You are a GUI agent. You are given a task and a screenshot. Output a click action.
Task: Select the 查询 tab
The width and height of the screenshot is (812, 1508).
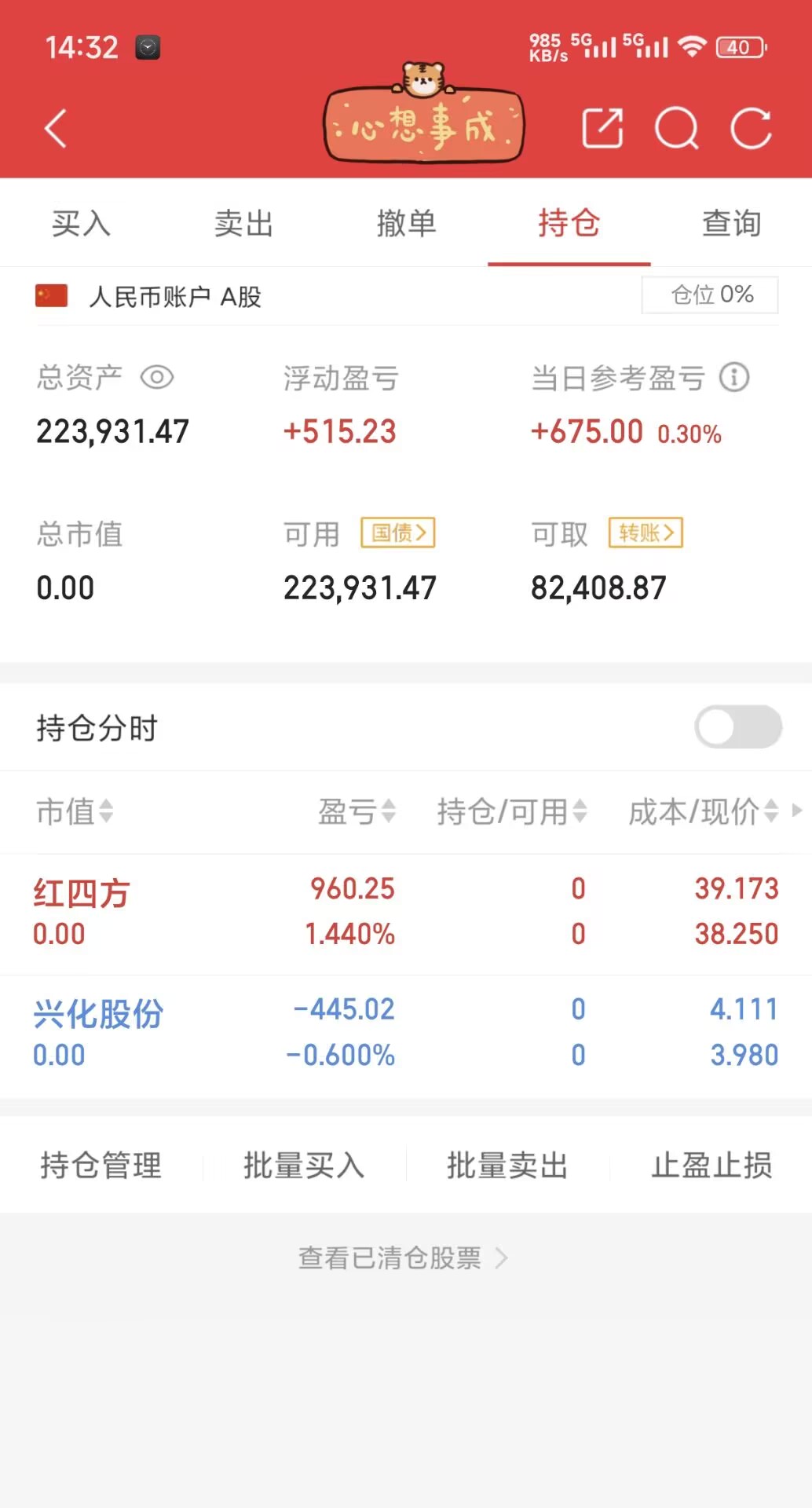click(731, 224)
